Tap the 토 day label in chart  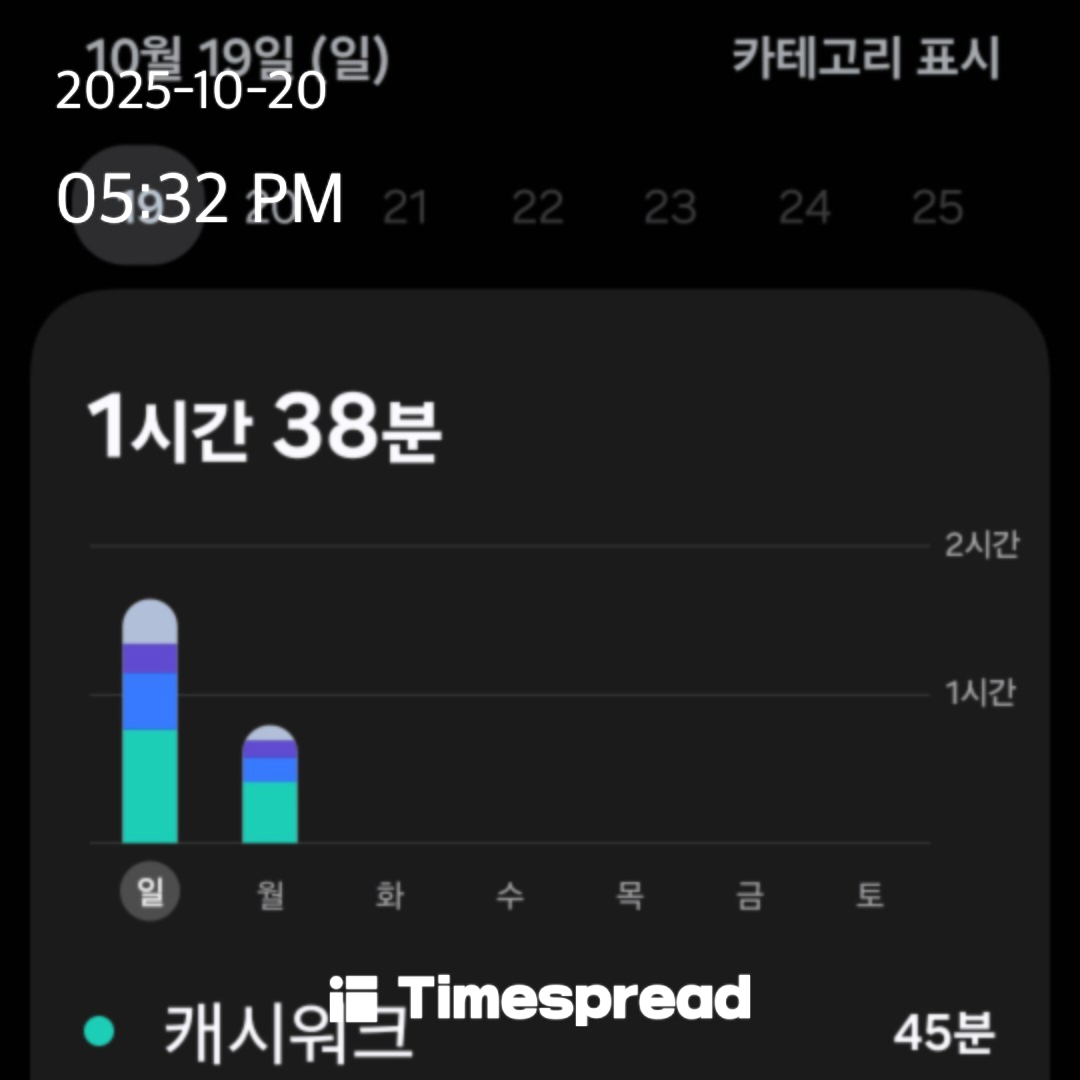click(x=870, y=894)
